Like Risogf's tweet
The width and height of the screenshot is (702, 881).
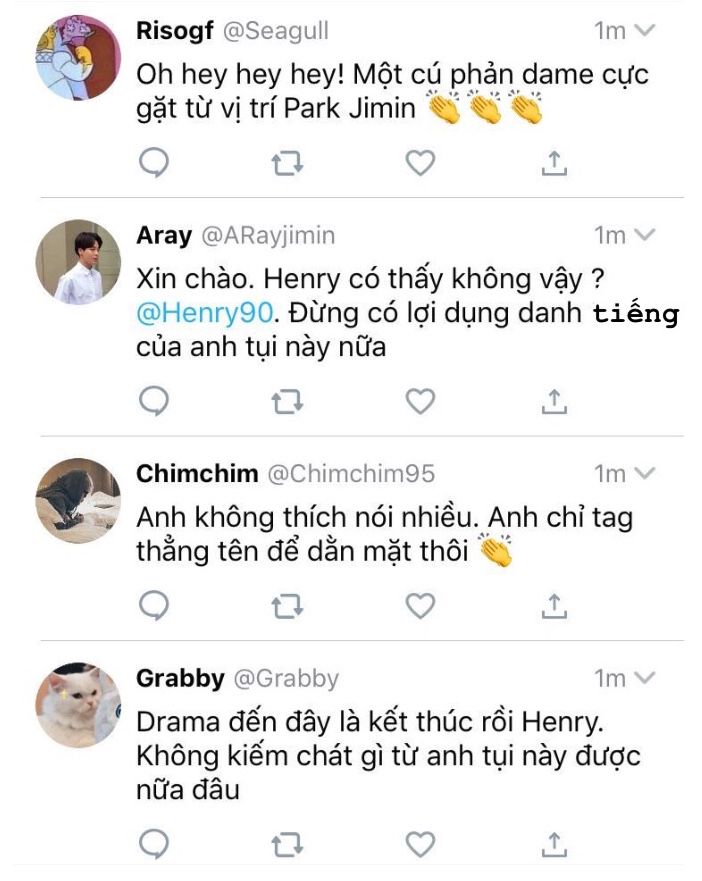point(421,163)
